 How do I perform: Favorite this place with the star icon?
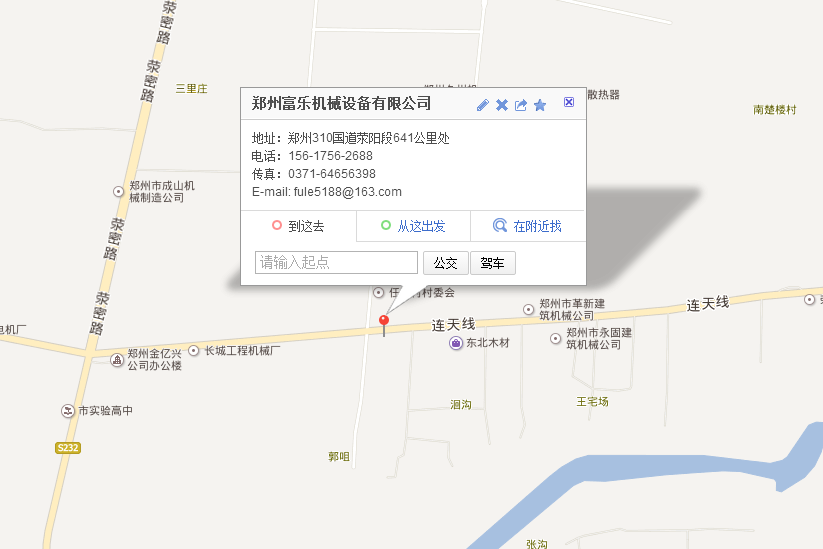[540, 105]
